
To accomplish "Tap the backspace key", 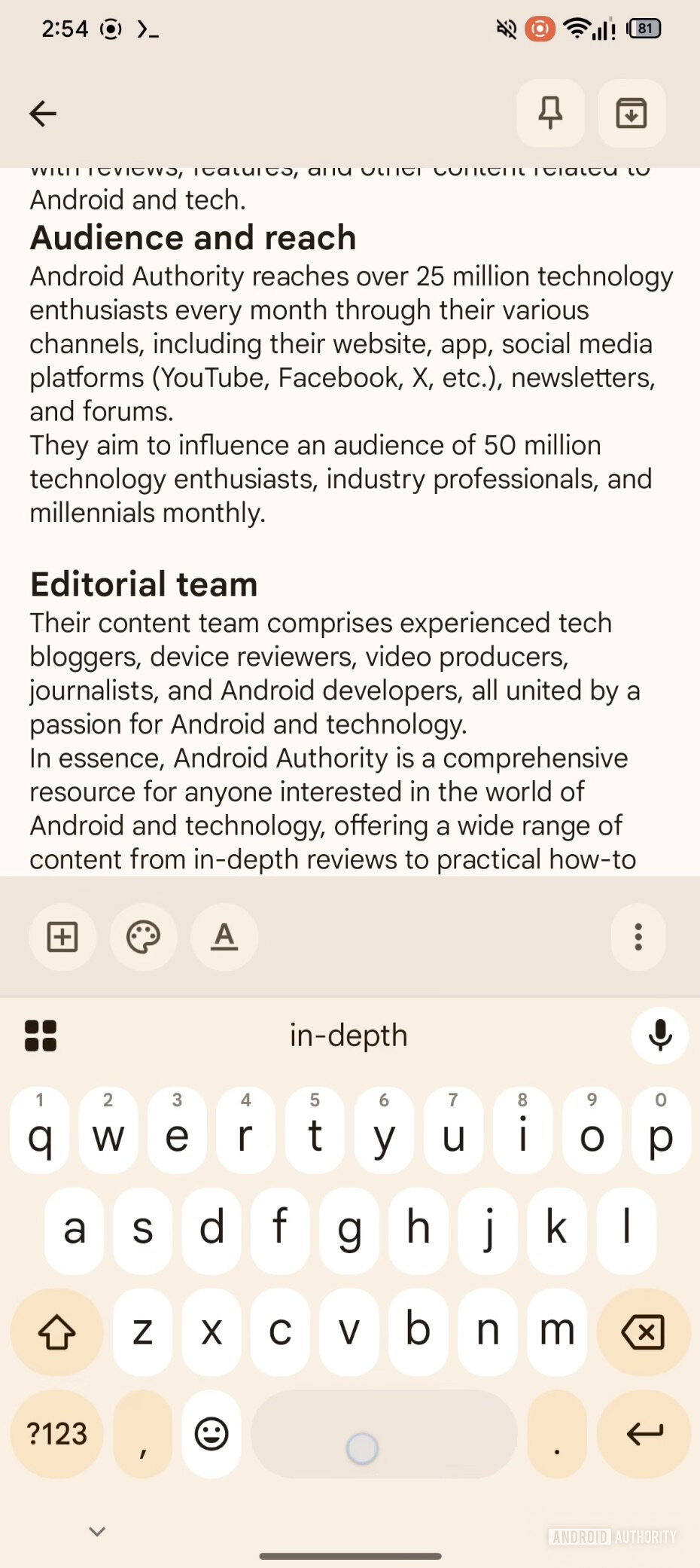I will 644,1332.
